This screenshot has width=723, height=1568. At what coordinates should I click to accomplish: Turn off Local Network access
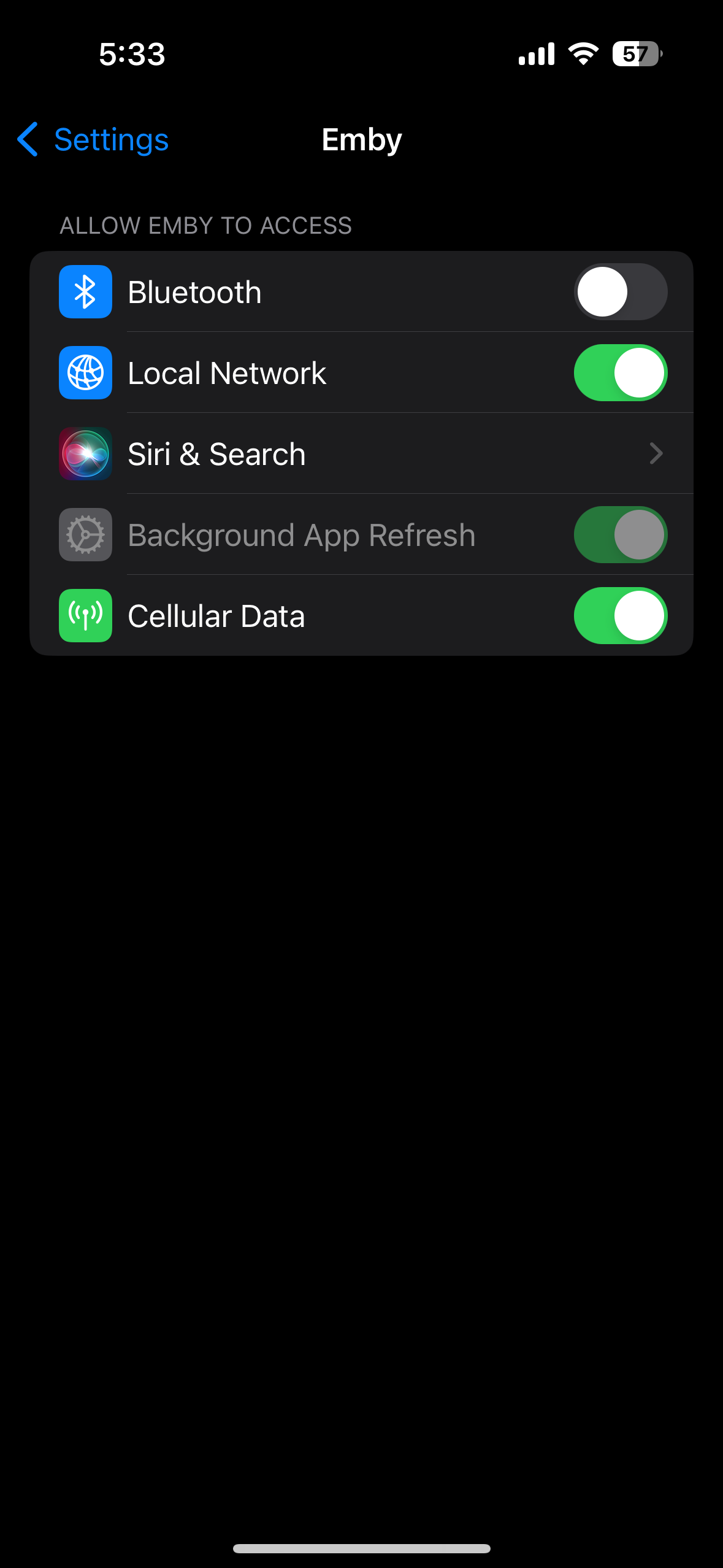point(621,372)
